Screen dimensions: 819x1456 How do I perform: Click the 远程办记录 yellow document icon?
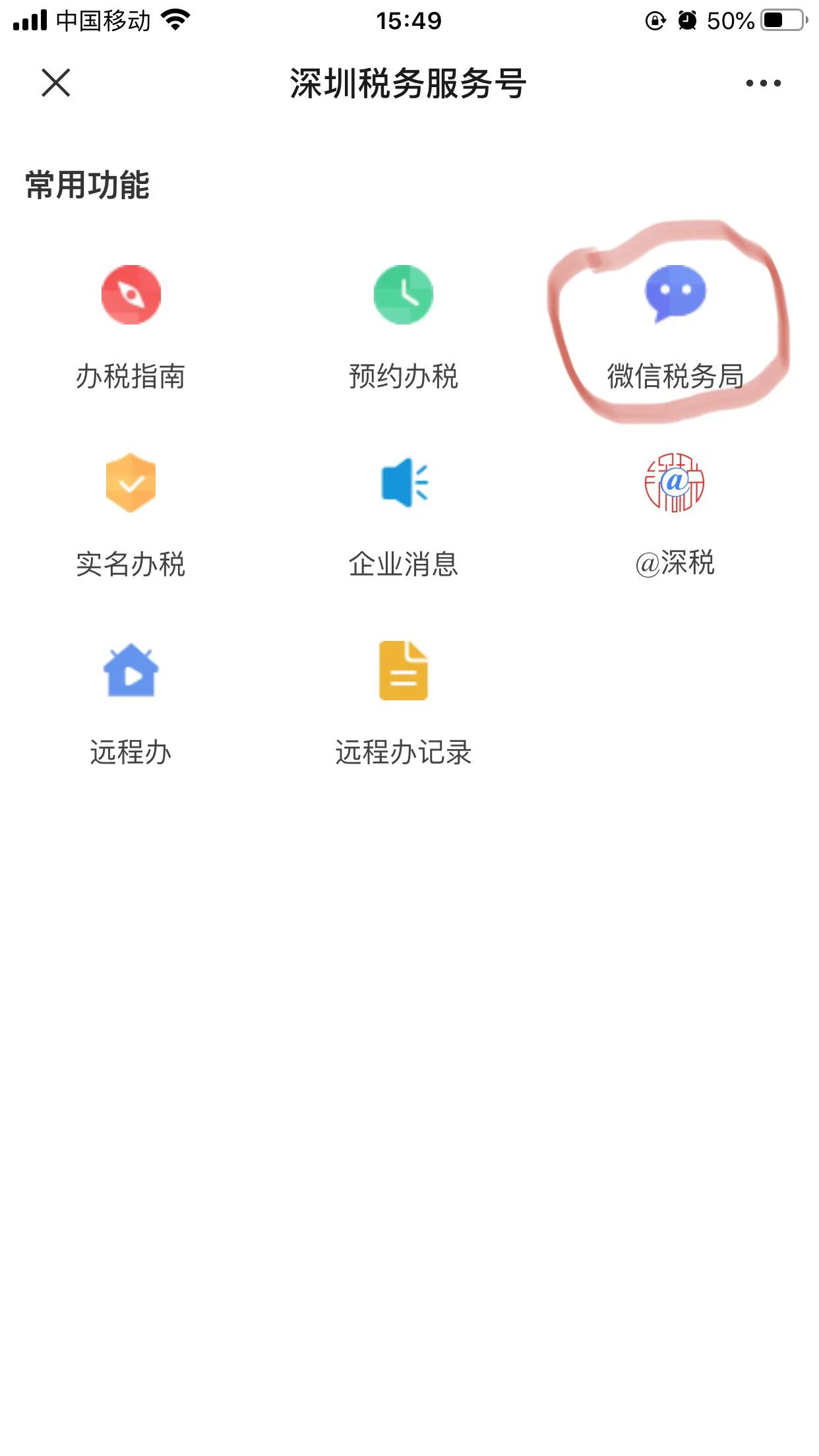(404, 670)
